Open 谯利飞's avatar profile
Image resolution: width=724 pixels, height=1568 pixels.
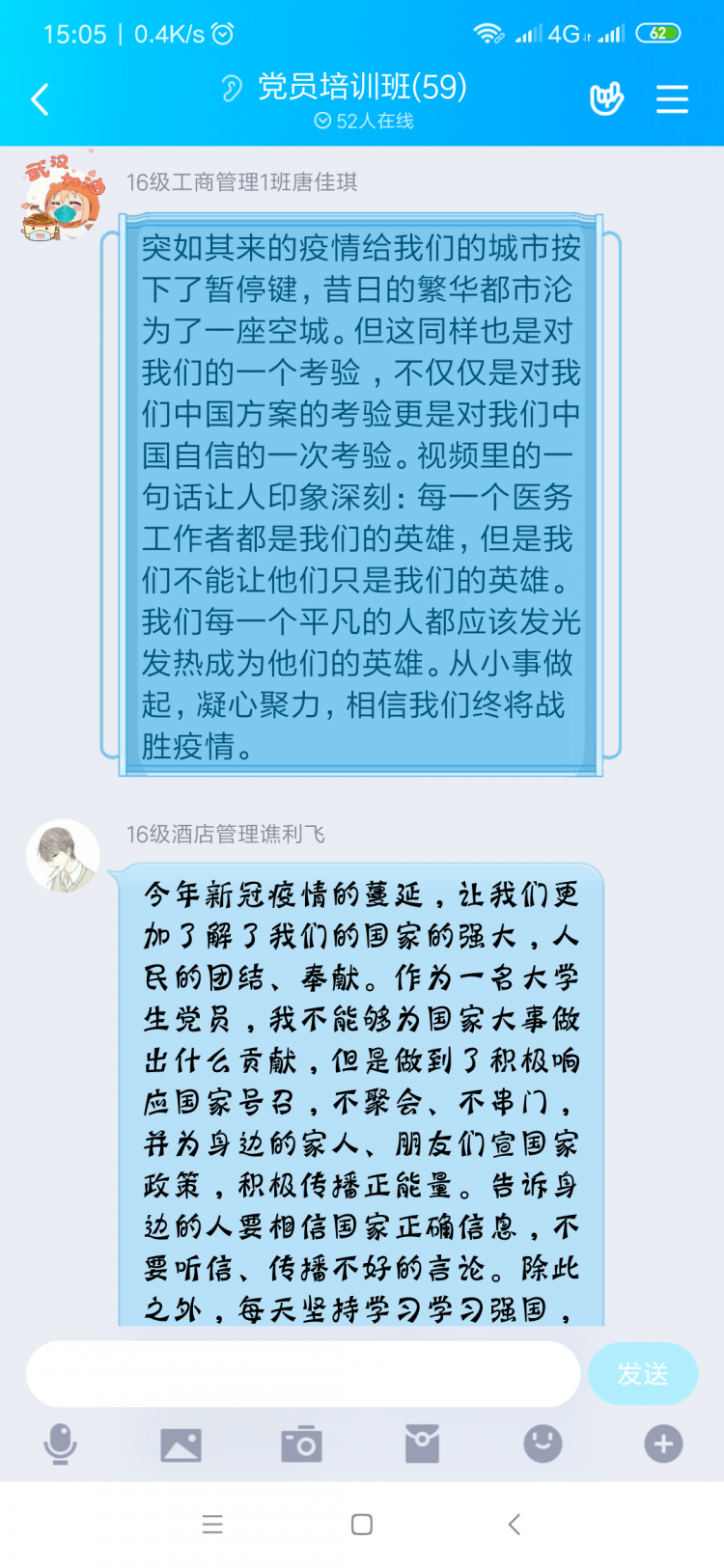(x=63, y=856)
